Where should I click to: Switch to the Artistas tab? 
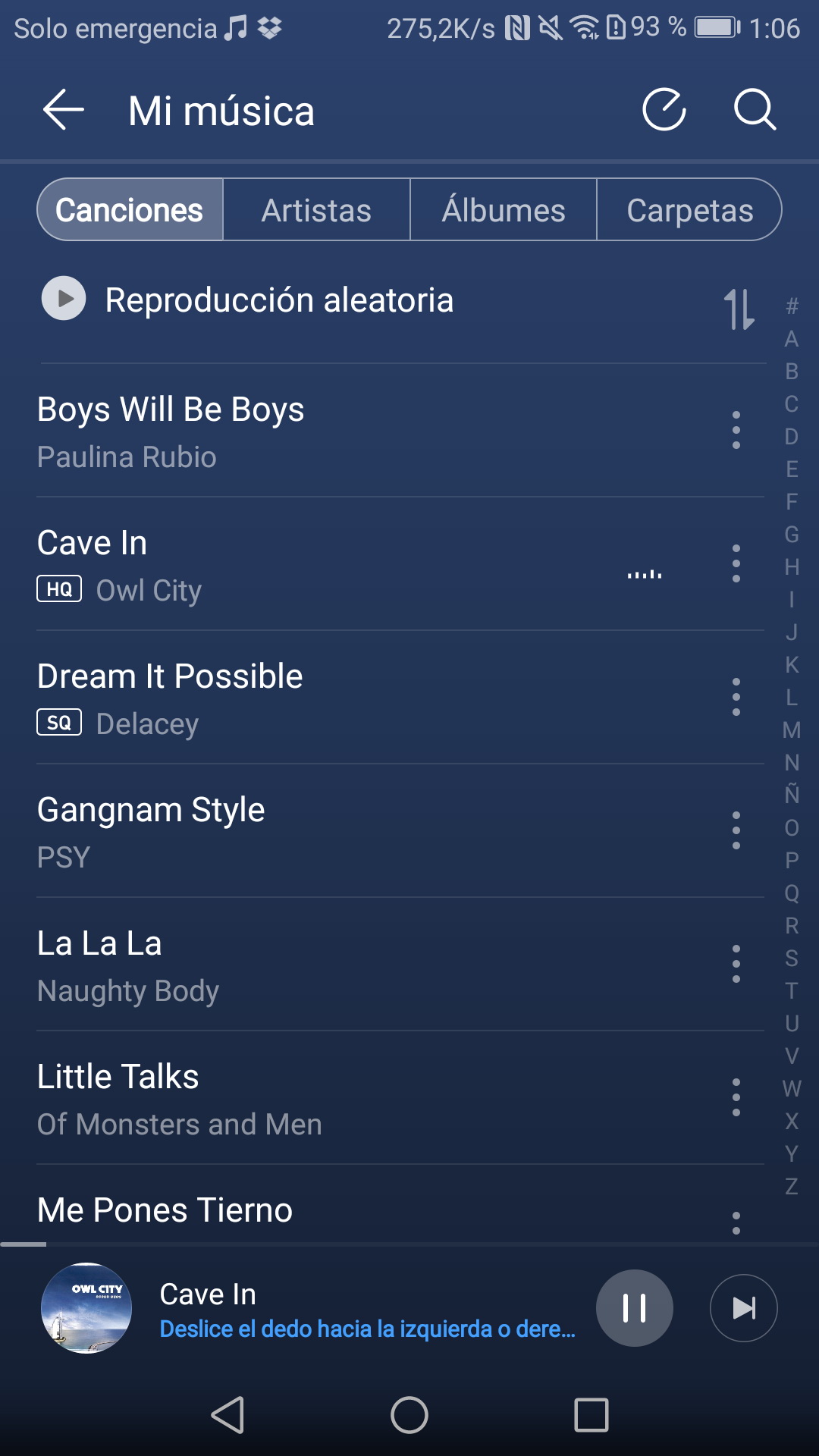pyautogui.click(x=316, y=210)
